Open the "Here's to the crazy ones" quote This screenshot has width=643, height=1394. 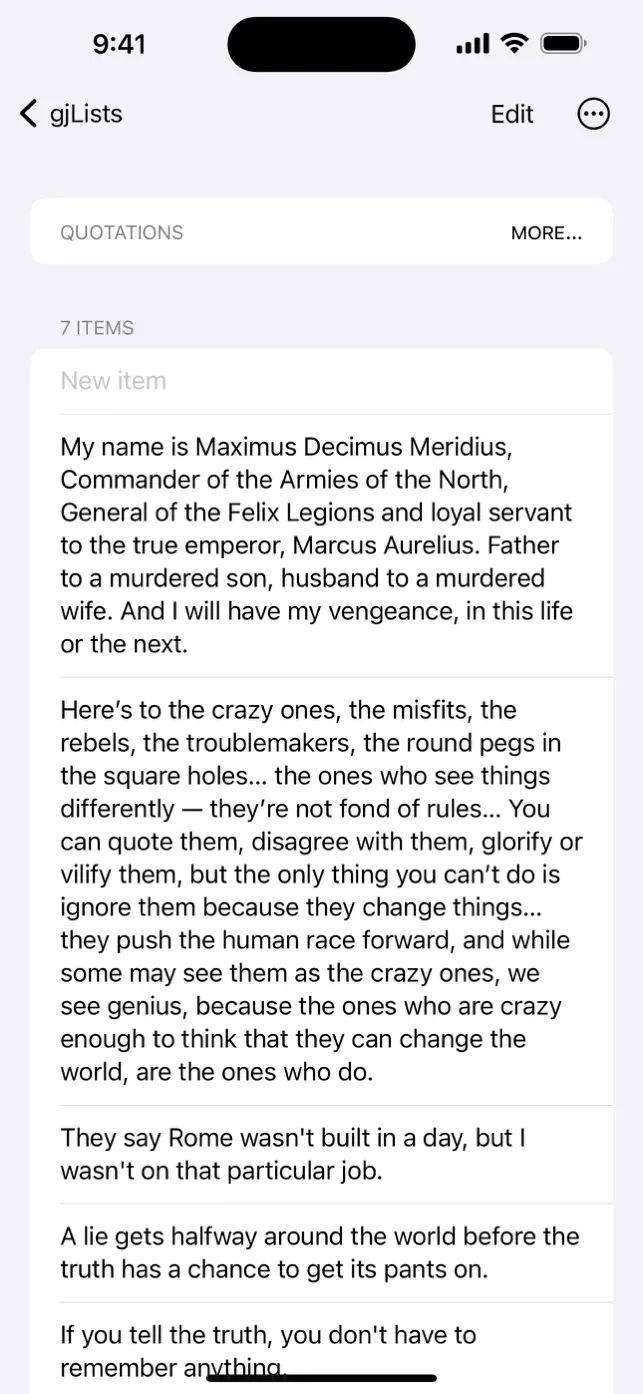point(320,891)
